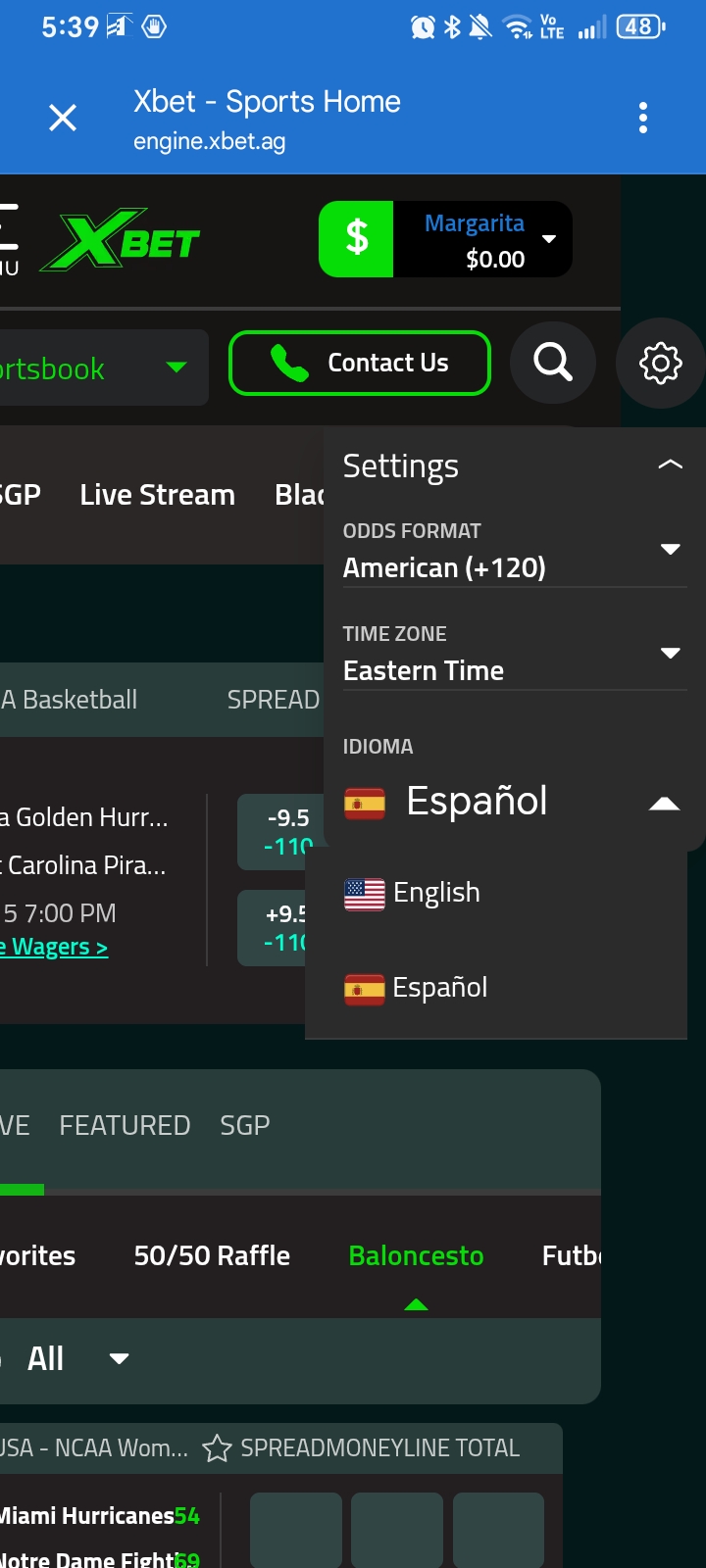Collapse the Settings panel
The width and height of the screenshot is (706, 1568).
(x=670, y=465)
